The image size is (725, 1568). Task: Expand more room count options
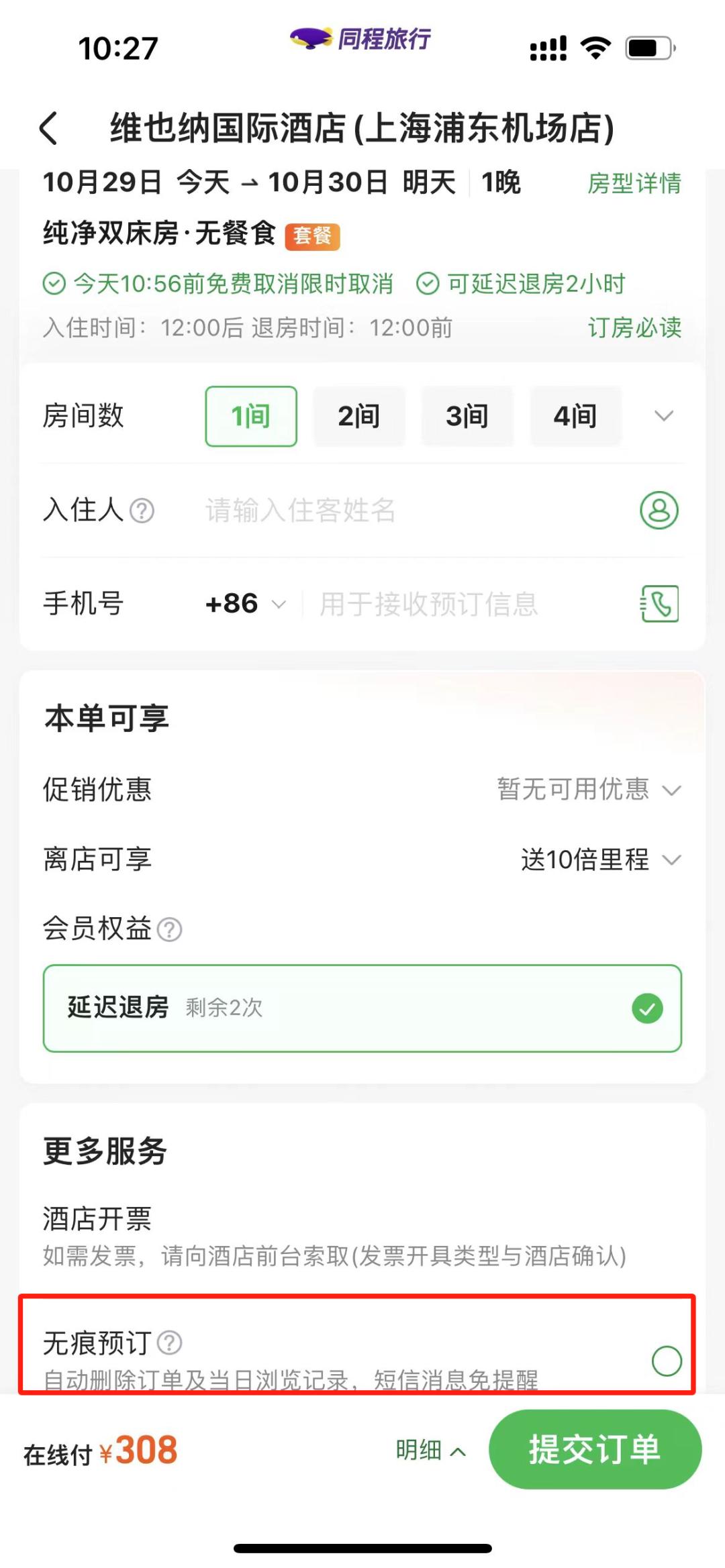[x=663, y=416]
